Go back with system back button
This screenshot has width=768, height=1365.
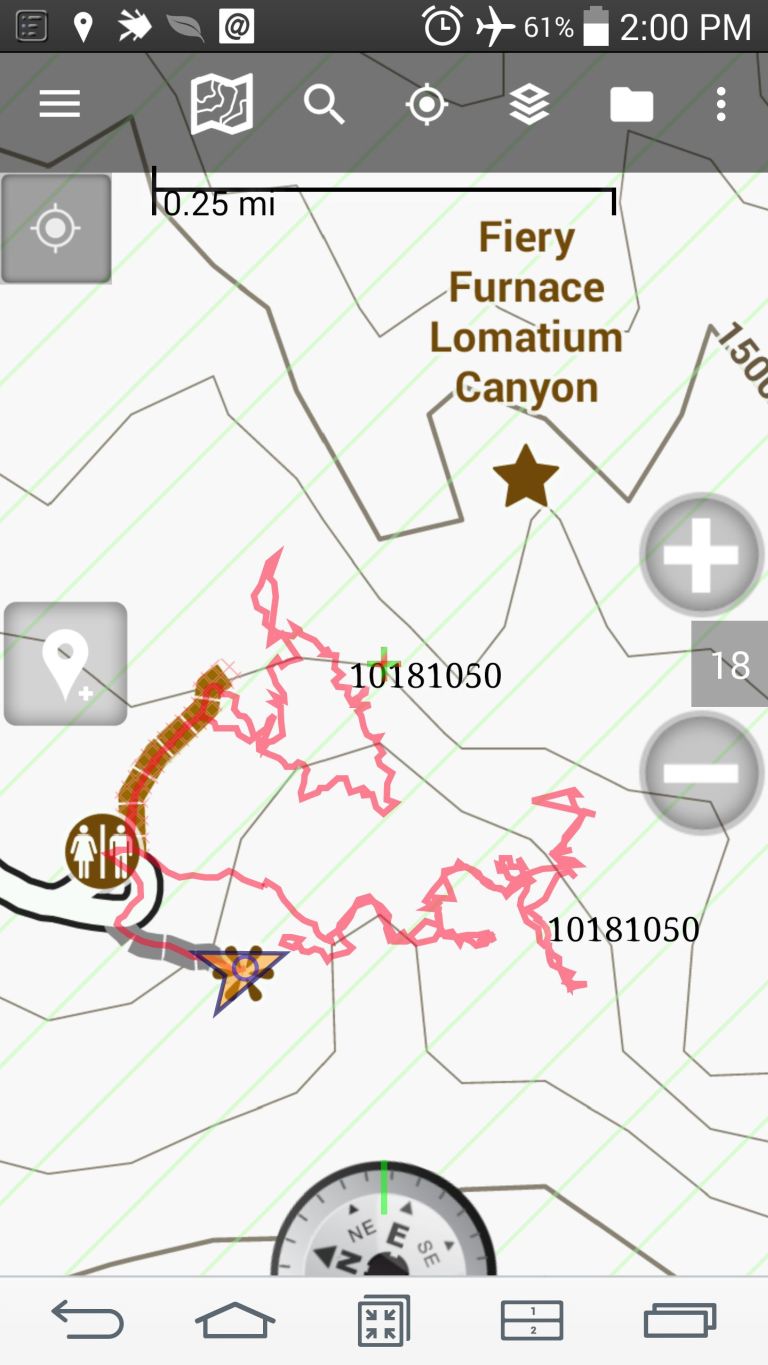(88, 1321)
